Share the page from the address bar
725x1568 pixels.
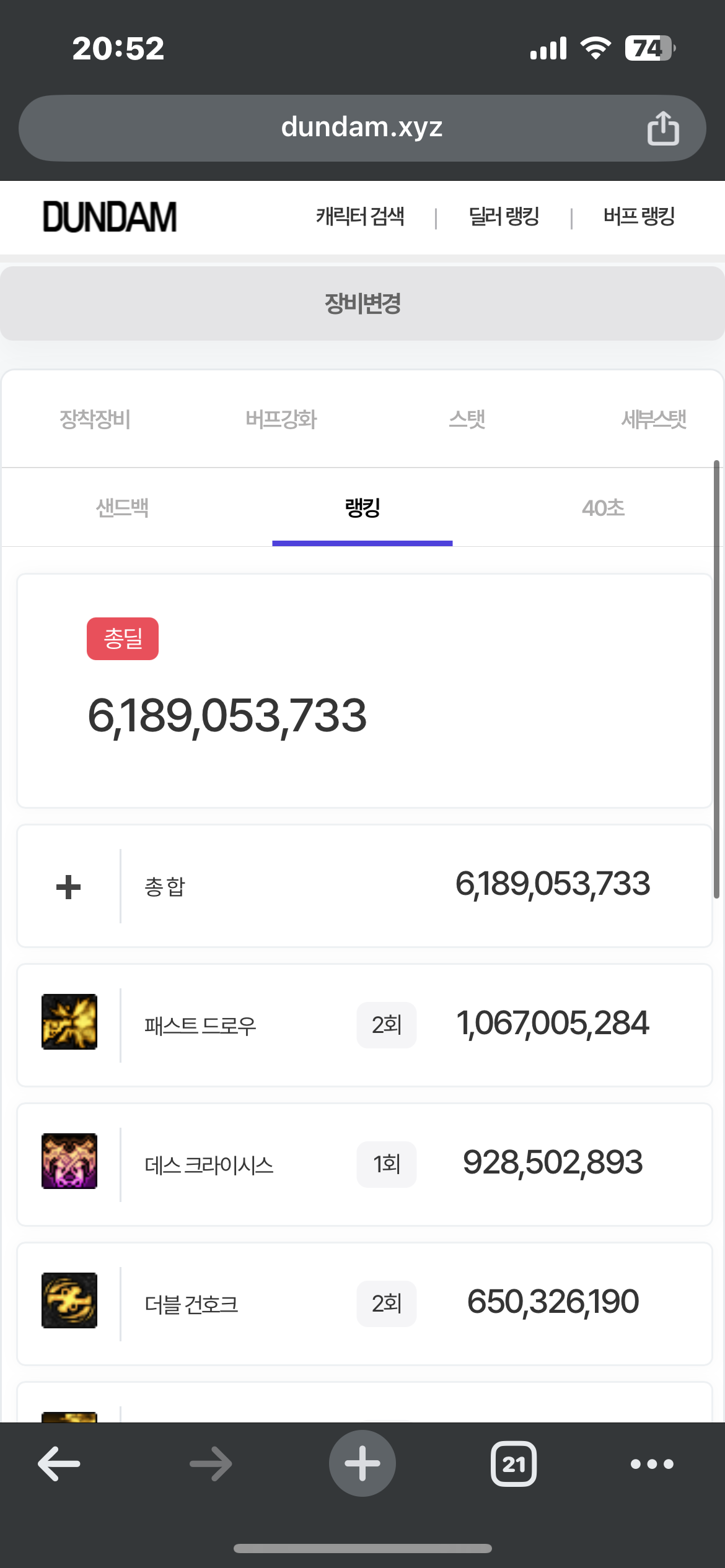point(663,128)
